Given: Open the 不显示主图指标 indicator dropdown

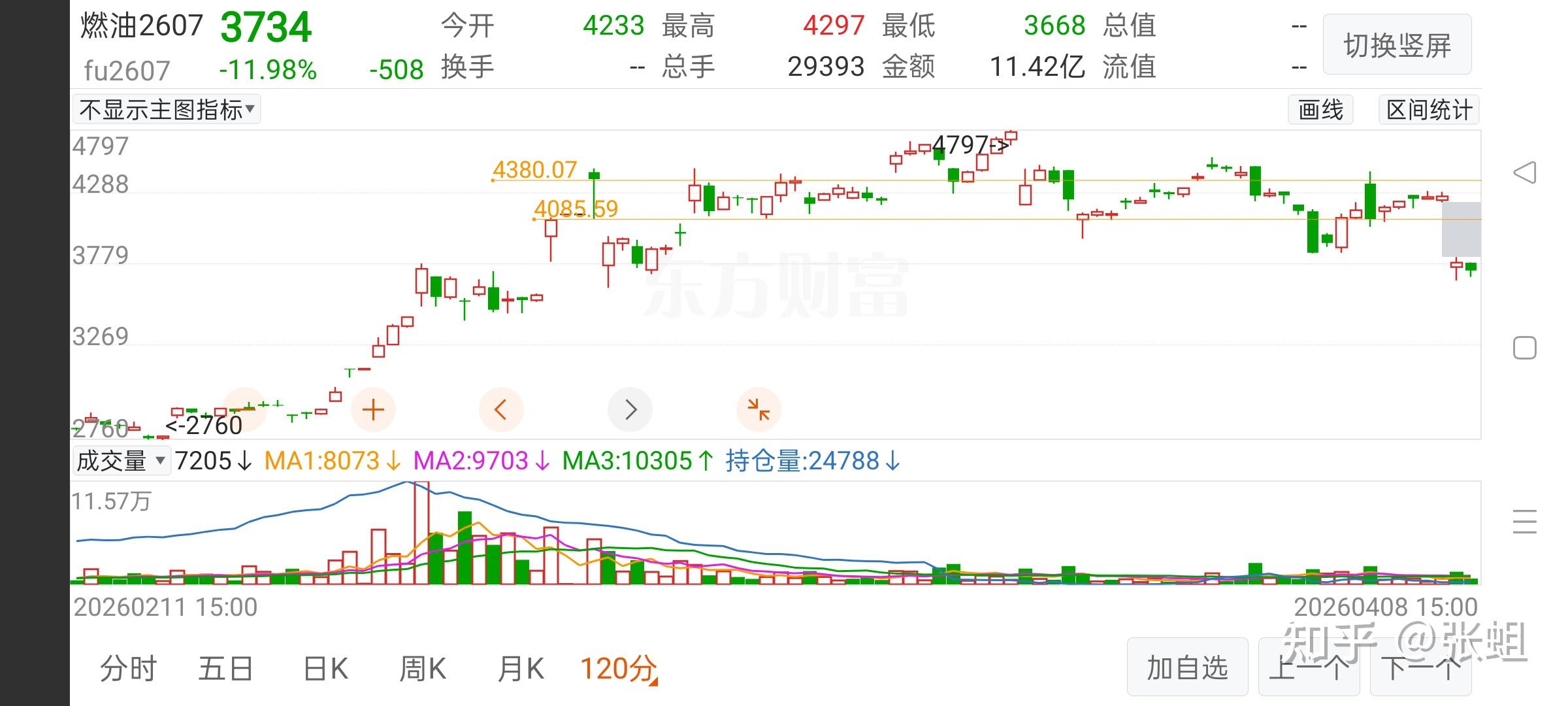Looking at the screenshot, I should 167,109.
